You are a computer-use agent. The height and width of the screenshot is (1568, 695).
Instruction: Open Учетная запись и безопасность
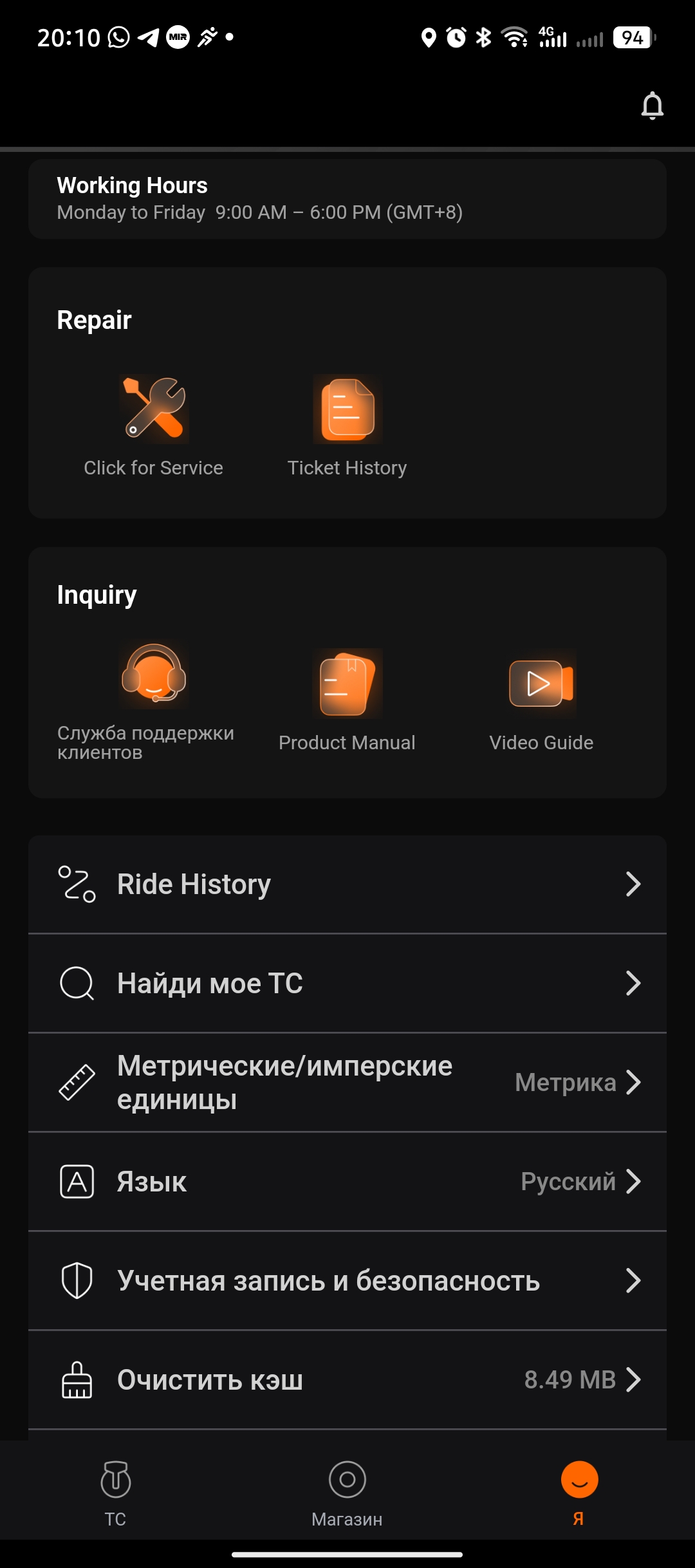[347, 1281]
